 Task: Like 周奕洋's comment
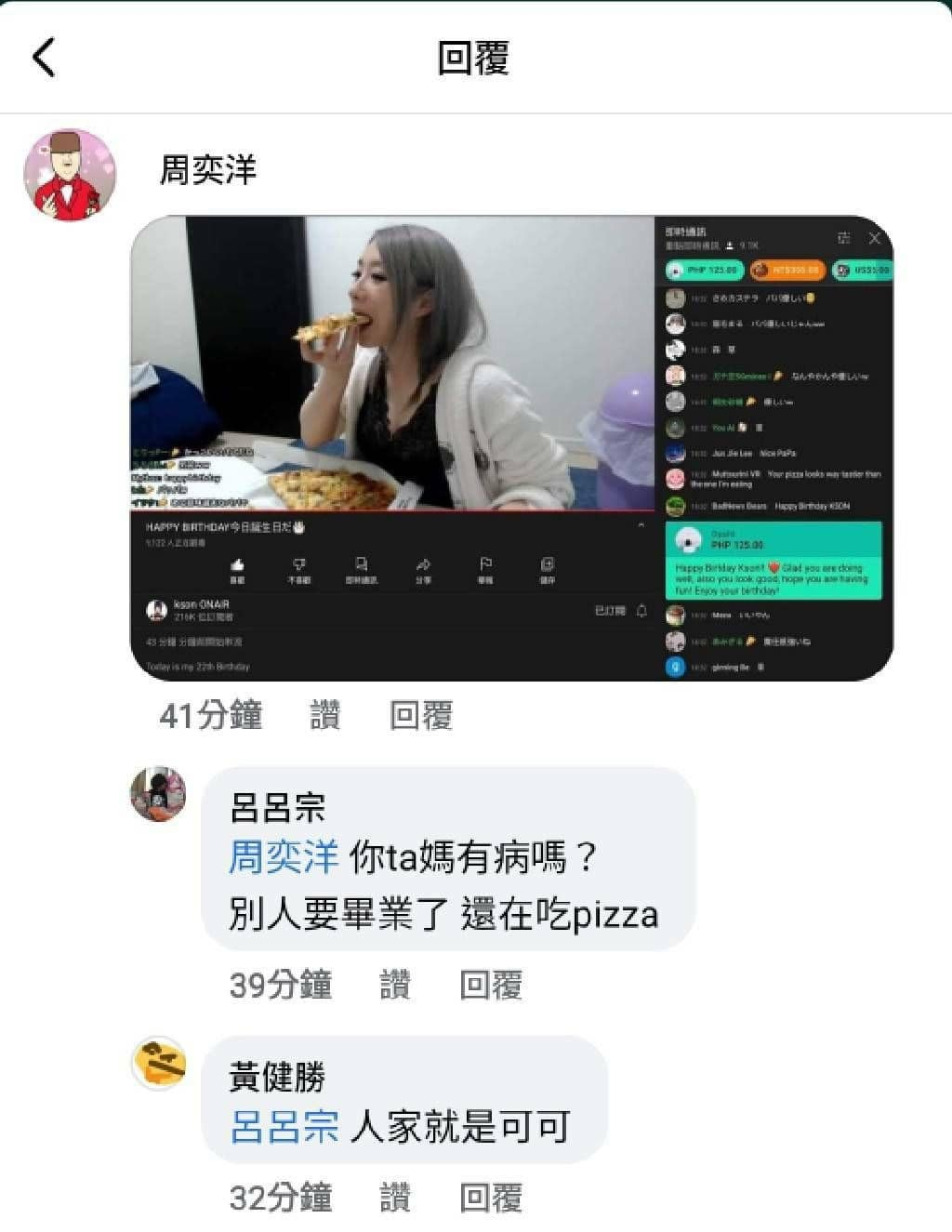click(324, 716)
